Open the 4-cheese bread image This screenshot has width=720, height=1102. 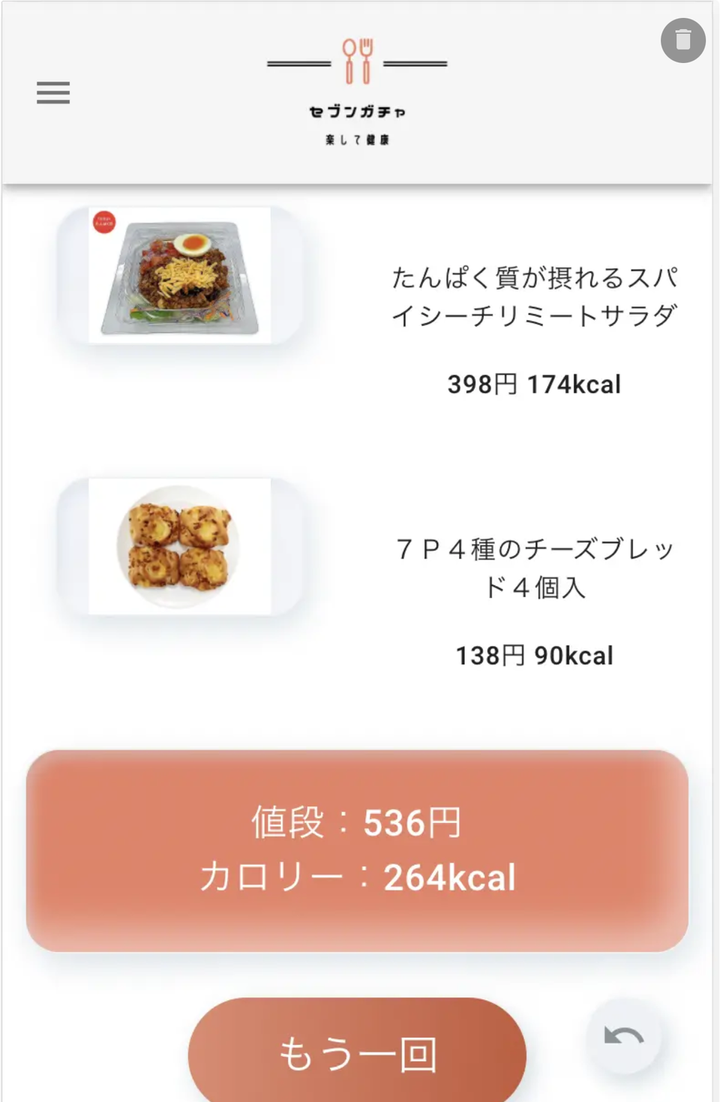tap(180, 546)
